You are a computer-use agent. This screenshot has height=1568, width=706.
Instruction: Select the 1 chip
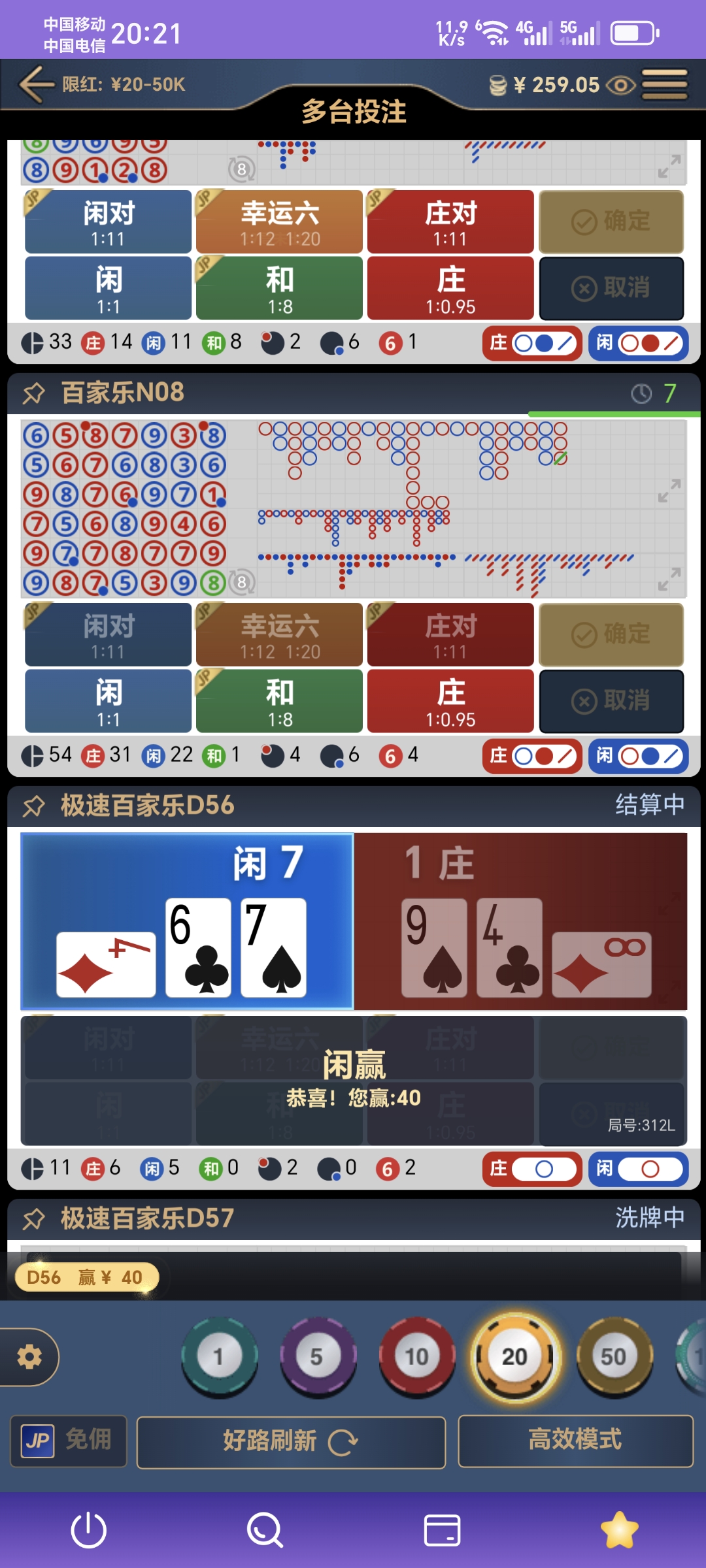tap(219, 1357)
